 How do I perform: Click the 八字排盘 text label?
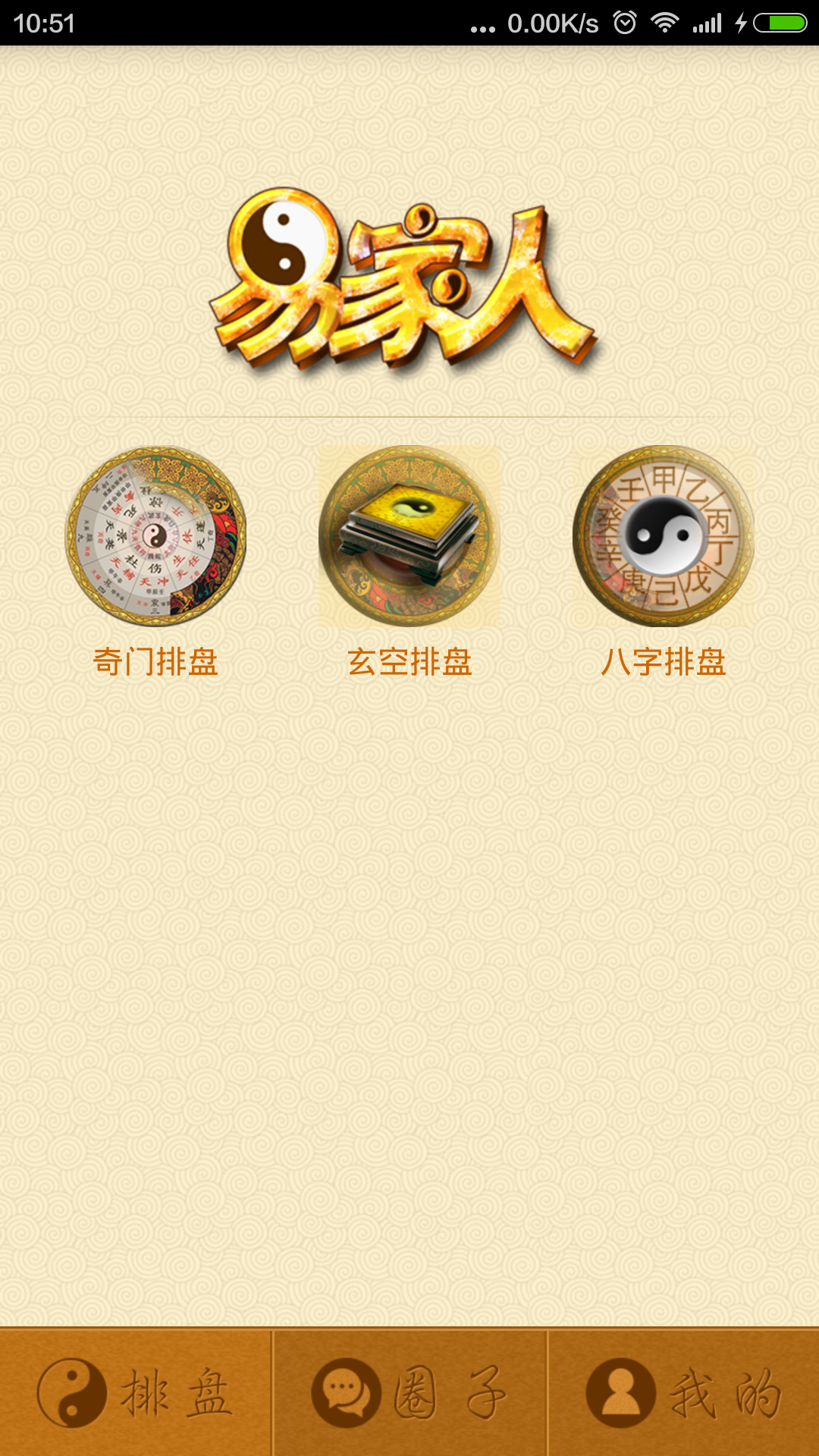click(666, 661)
